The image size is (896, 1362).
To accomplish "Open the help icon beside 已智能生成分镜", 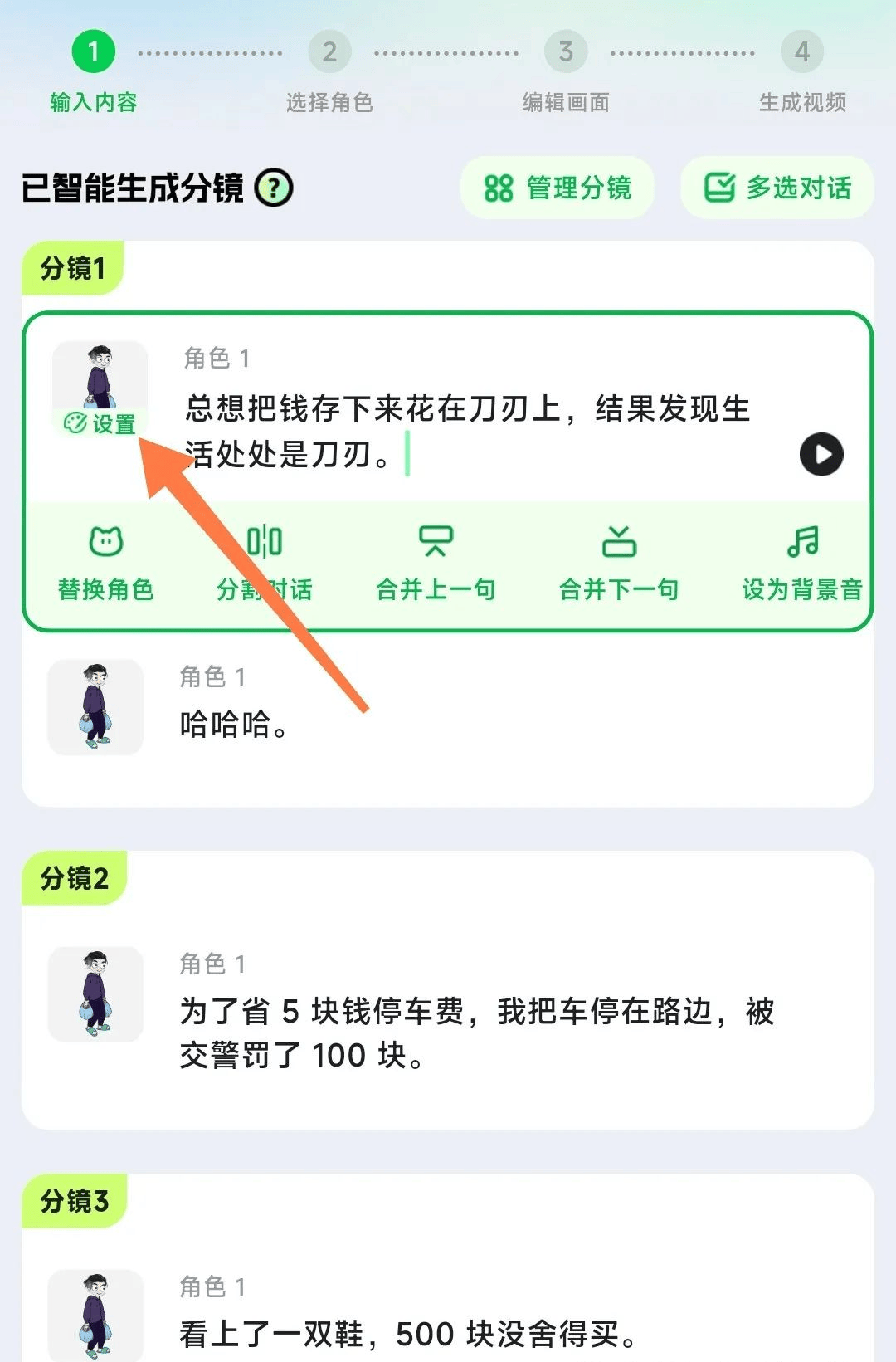I will pyautogui.click(x=274, y=188).
